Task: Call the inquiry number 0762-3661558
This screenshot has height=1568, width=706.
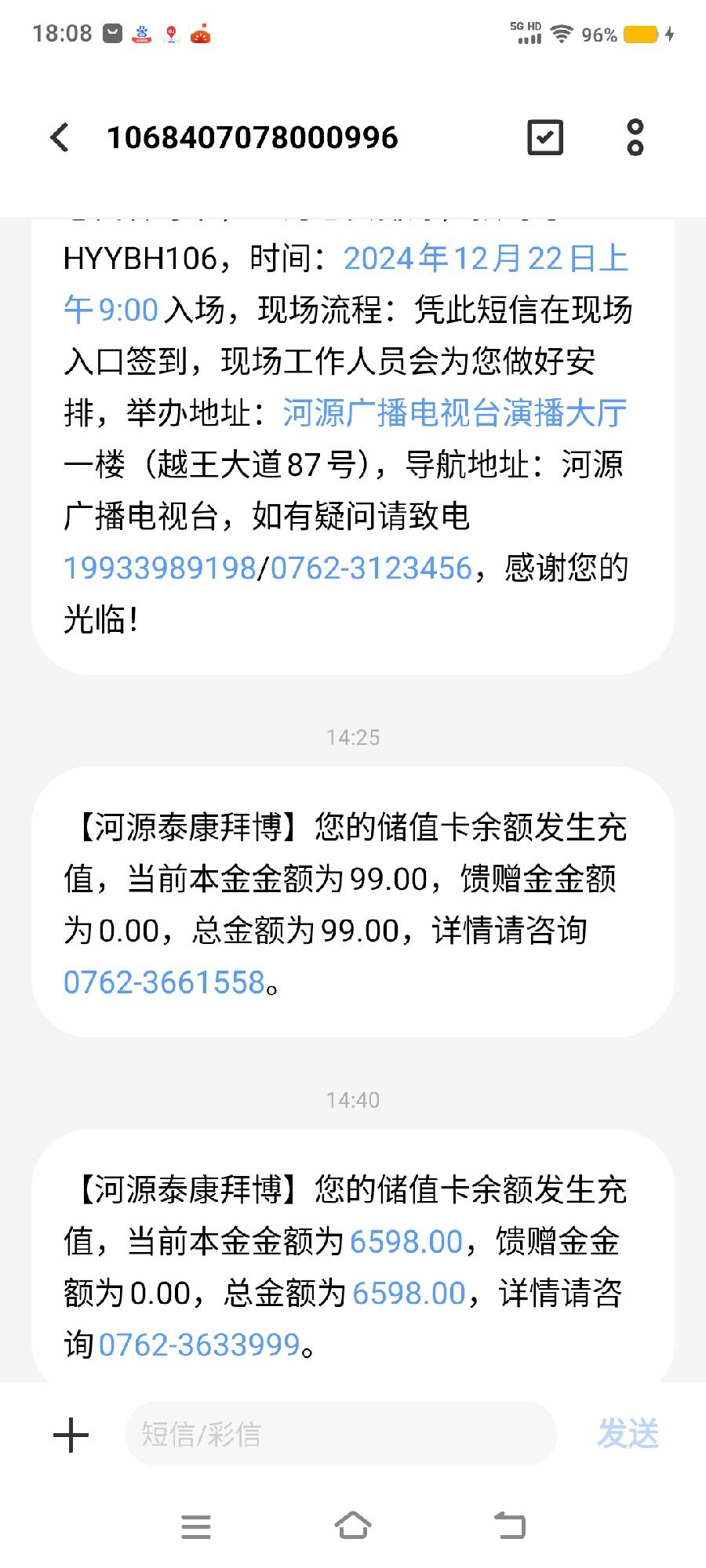Action: pyautogui.click(x=164, y=982)
